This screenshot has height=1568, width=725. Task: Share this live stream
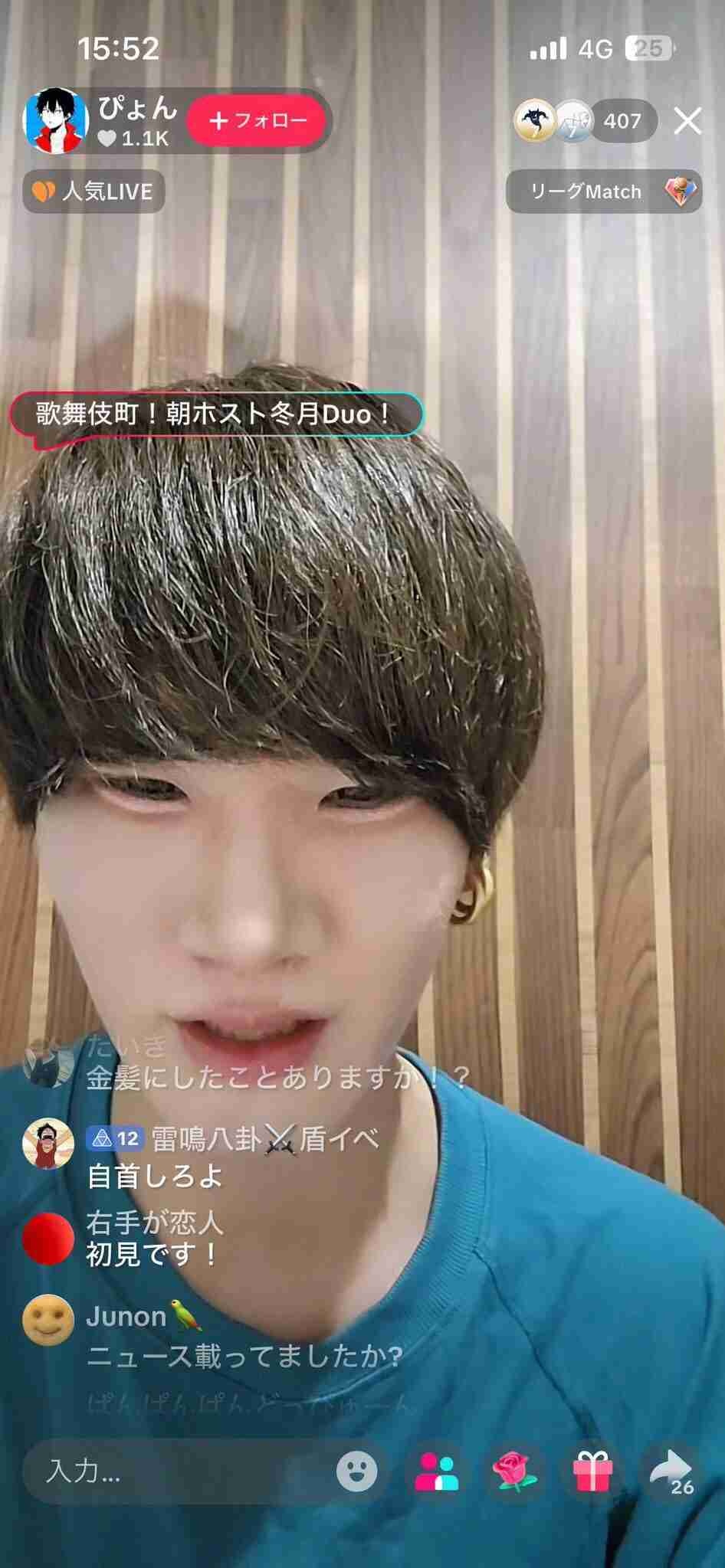point(670,1471)
